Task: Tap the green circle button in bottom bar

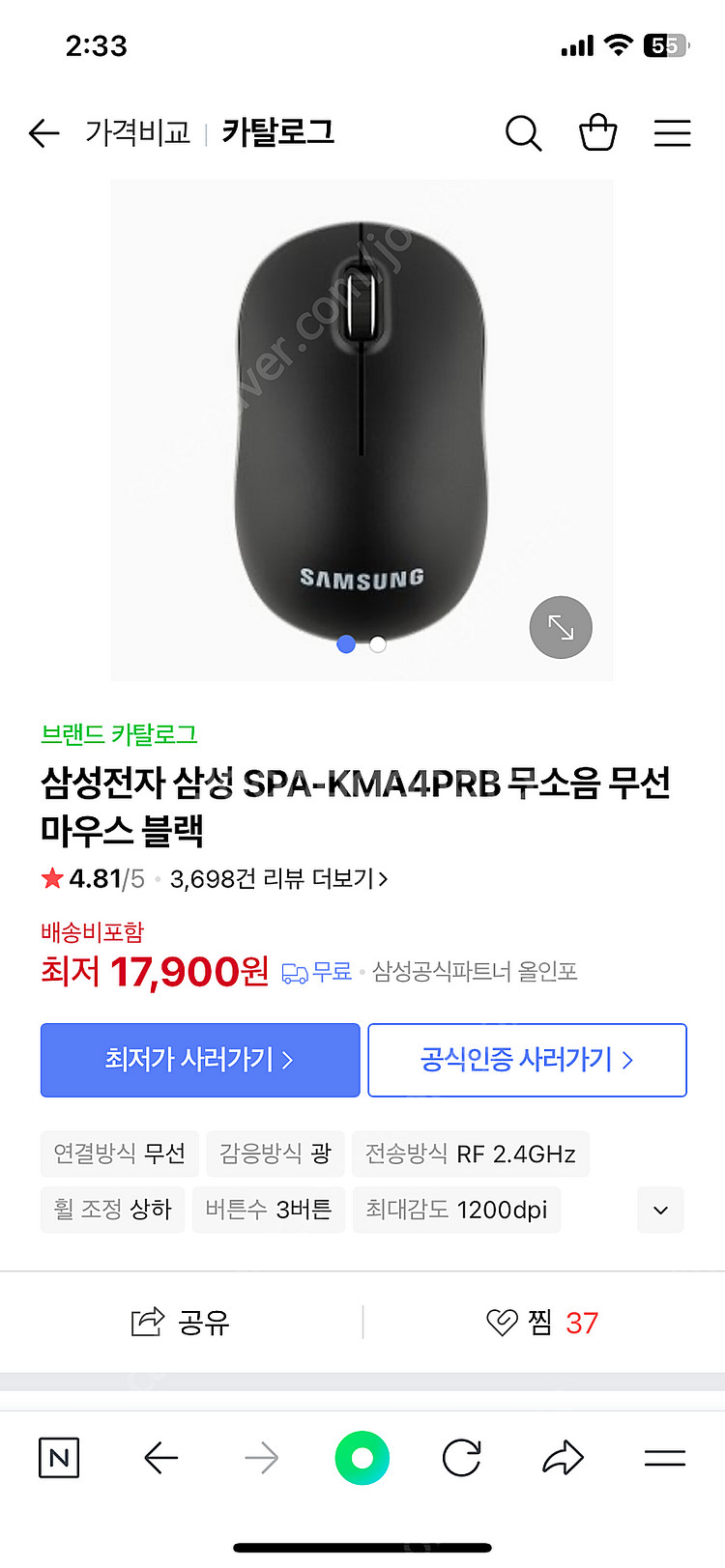Action: 362,1458
